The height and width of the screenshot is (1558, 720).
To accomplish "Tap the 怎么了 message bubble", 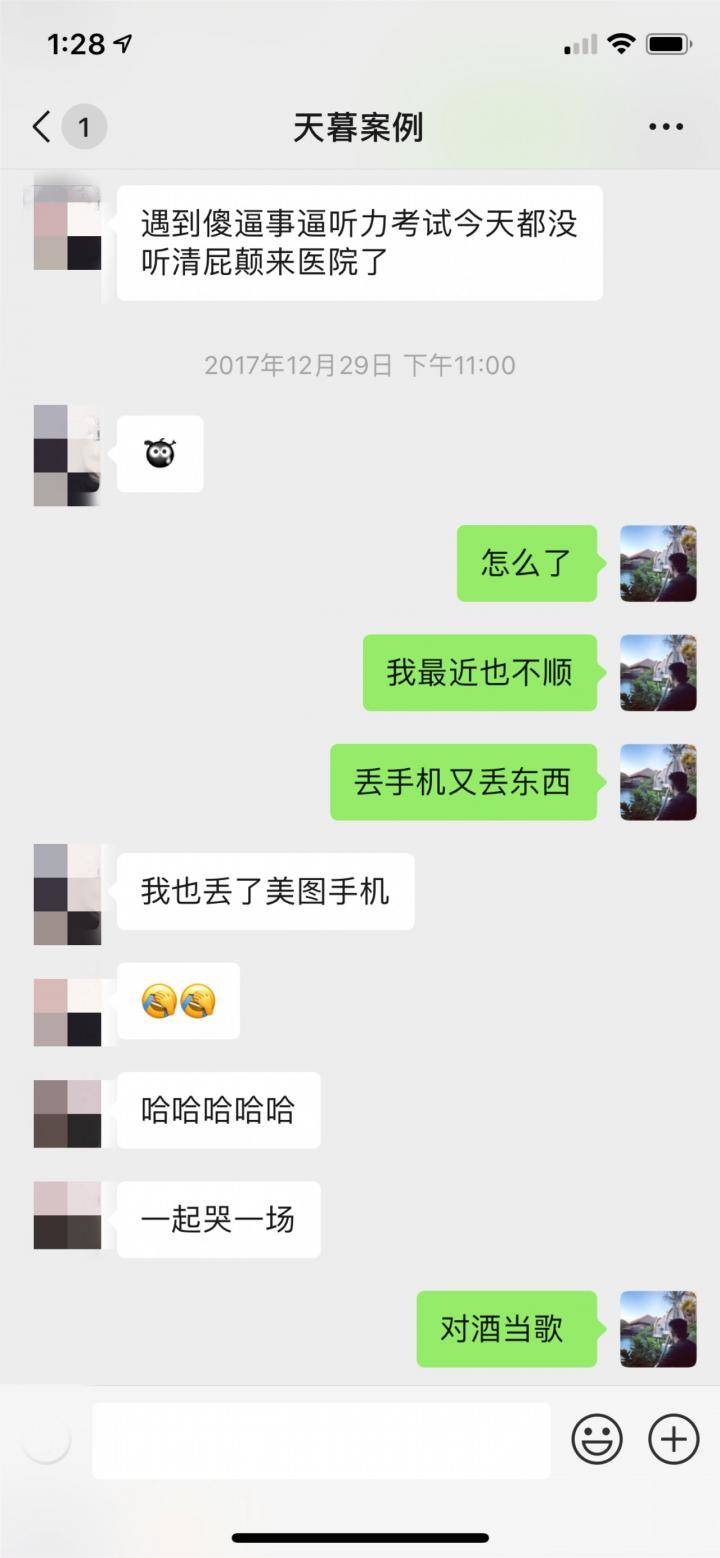I will pos(526,563).
